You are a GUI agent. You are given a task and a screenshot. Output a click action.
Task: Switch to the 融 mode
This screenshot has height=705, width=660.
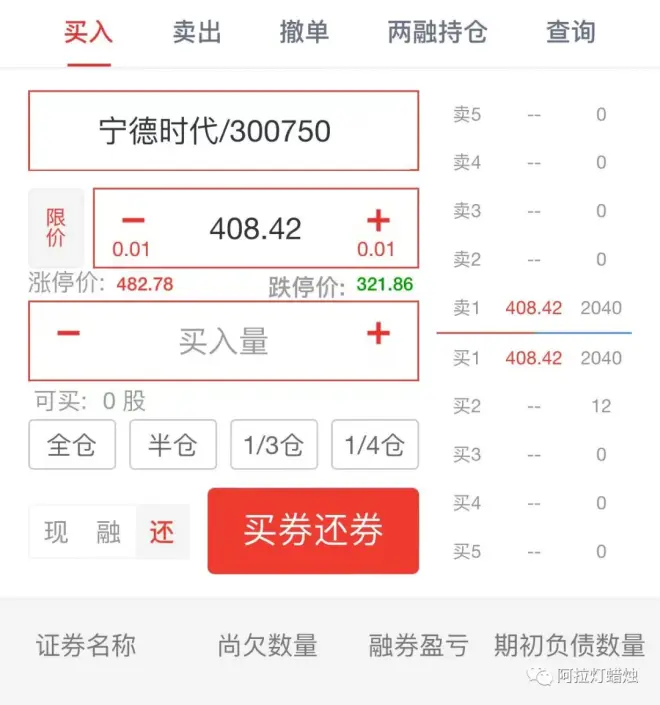(x=109, y=532)
